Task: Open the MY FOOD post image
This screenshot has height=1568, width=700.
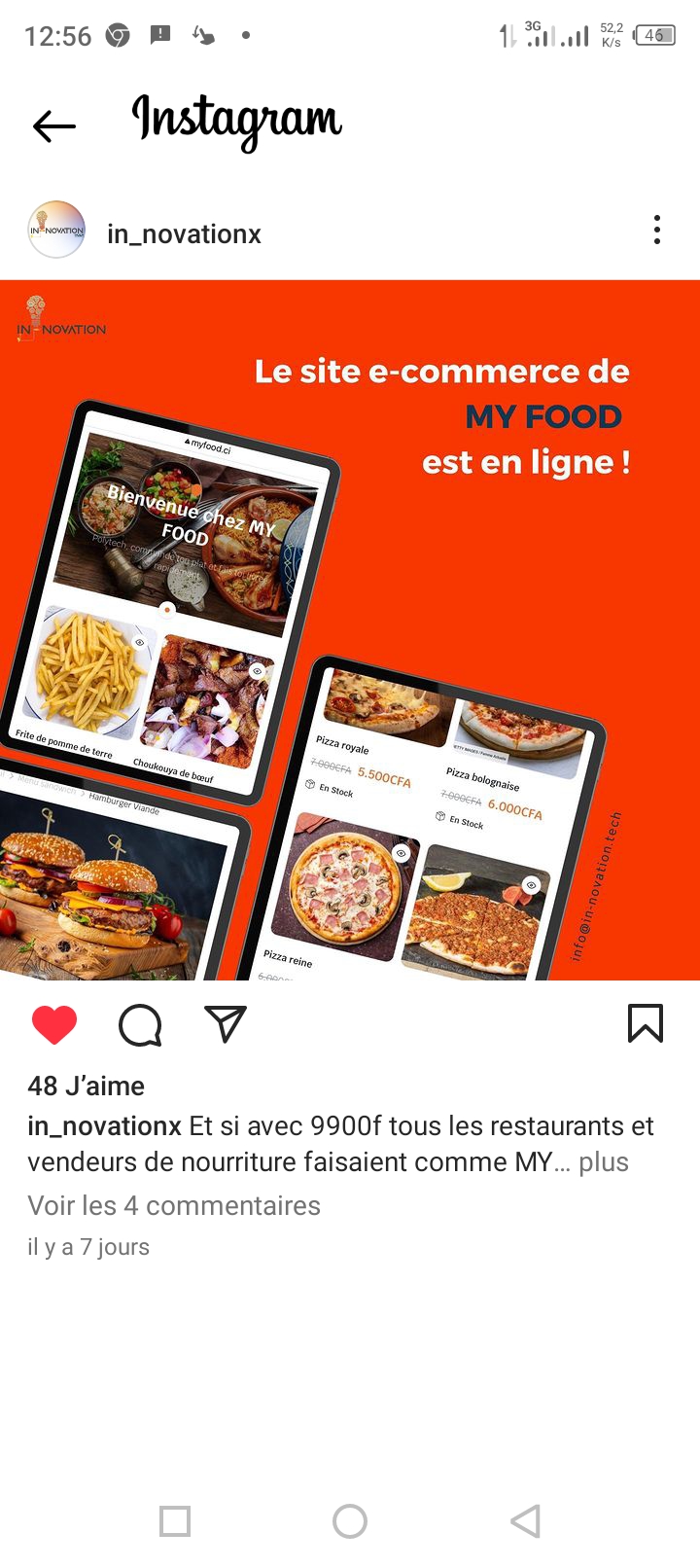Action: tap(350, 630)
